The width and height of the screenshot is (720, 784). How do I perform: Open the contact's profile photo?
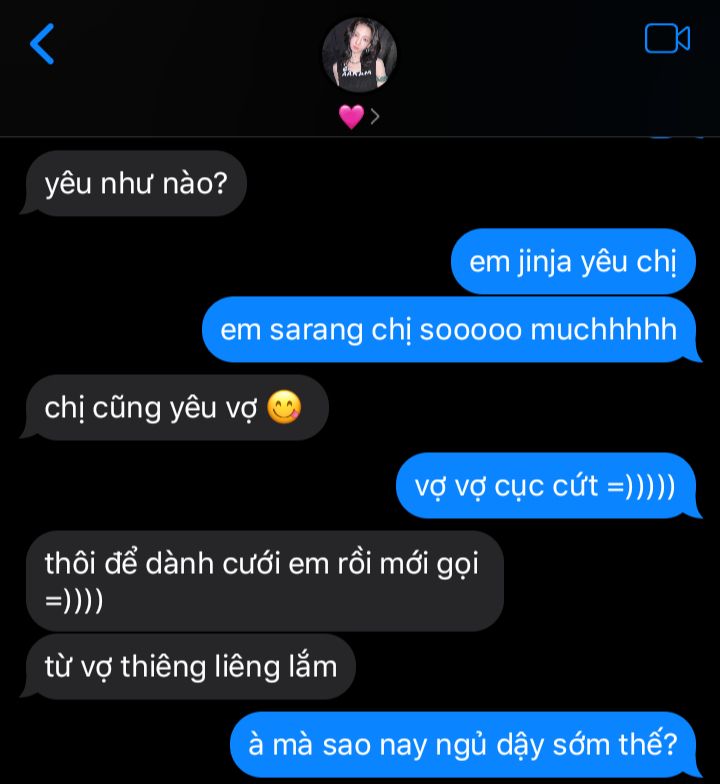click(x=360, y=54)
